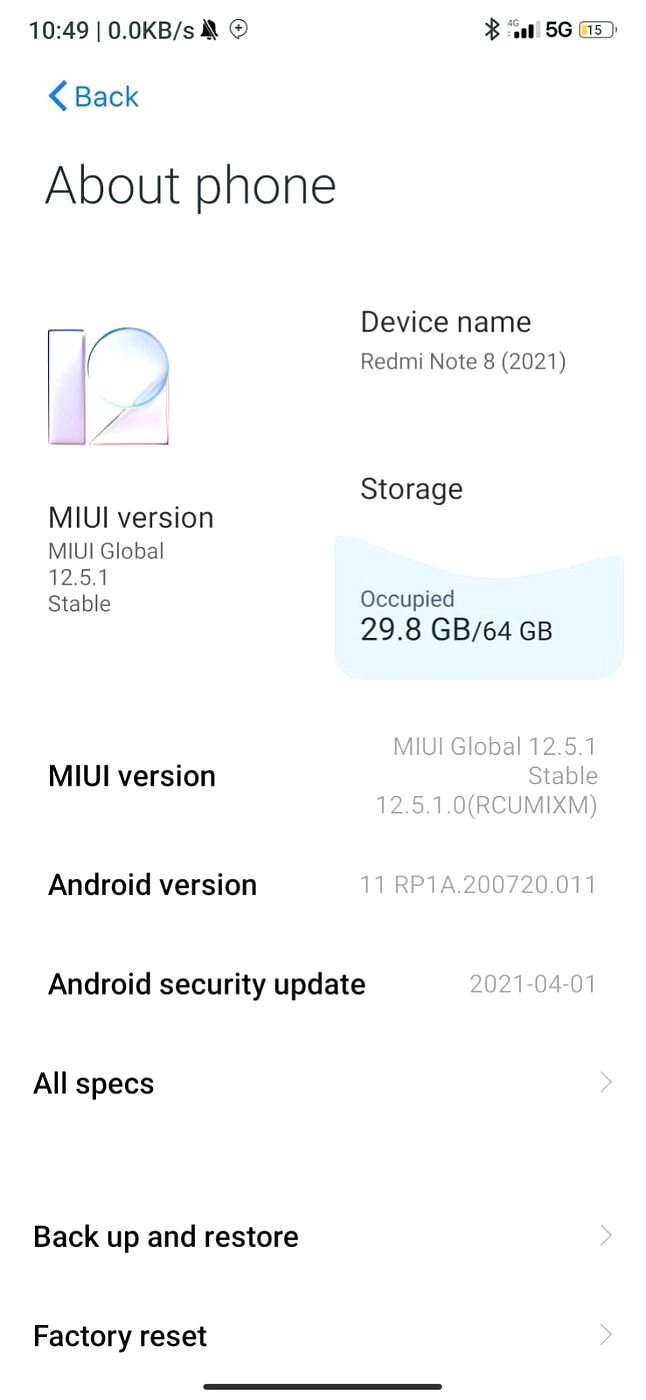The height and width of the screenshot is (1400, 646).
Task: Tap the Android version row
Action: click(x=323, y=884)
